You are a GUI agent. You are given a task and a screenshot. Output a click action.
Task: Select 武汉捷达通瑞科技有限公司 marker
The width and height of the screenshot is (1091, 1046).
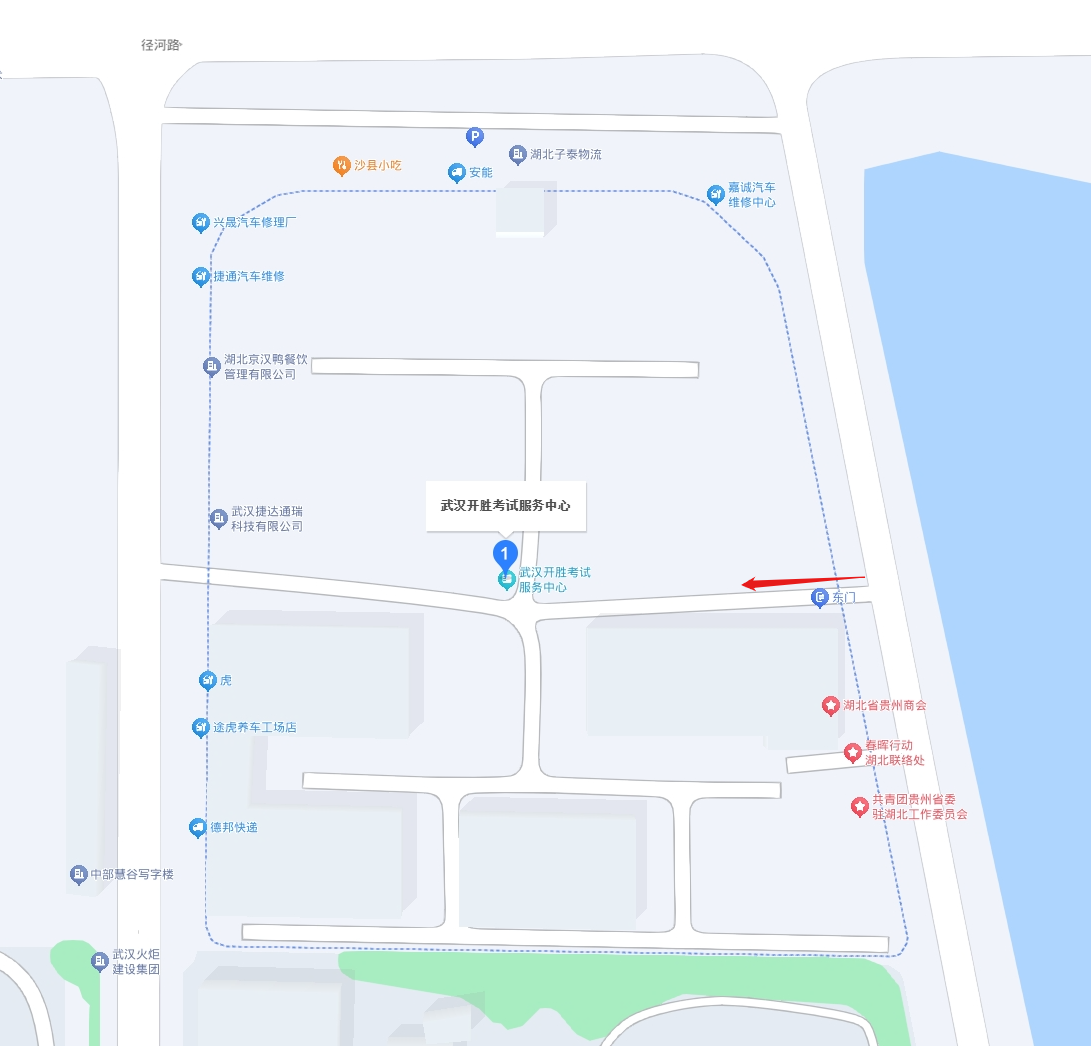[x=219, y=519]
